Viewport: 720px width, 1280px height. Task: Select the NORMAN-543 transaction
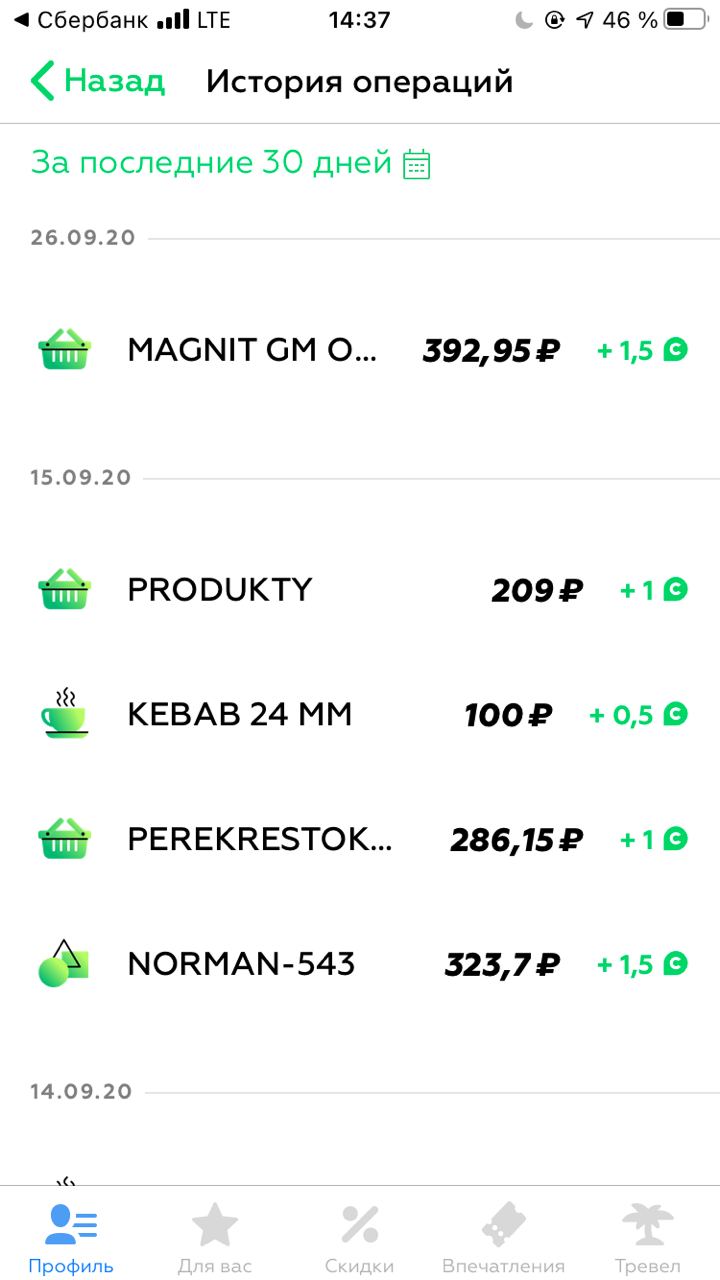(x=360, y=964)
